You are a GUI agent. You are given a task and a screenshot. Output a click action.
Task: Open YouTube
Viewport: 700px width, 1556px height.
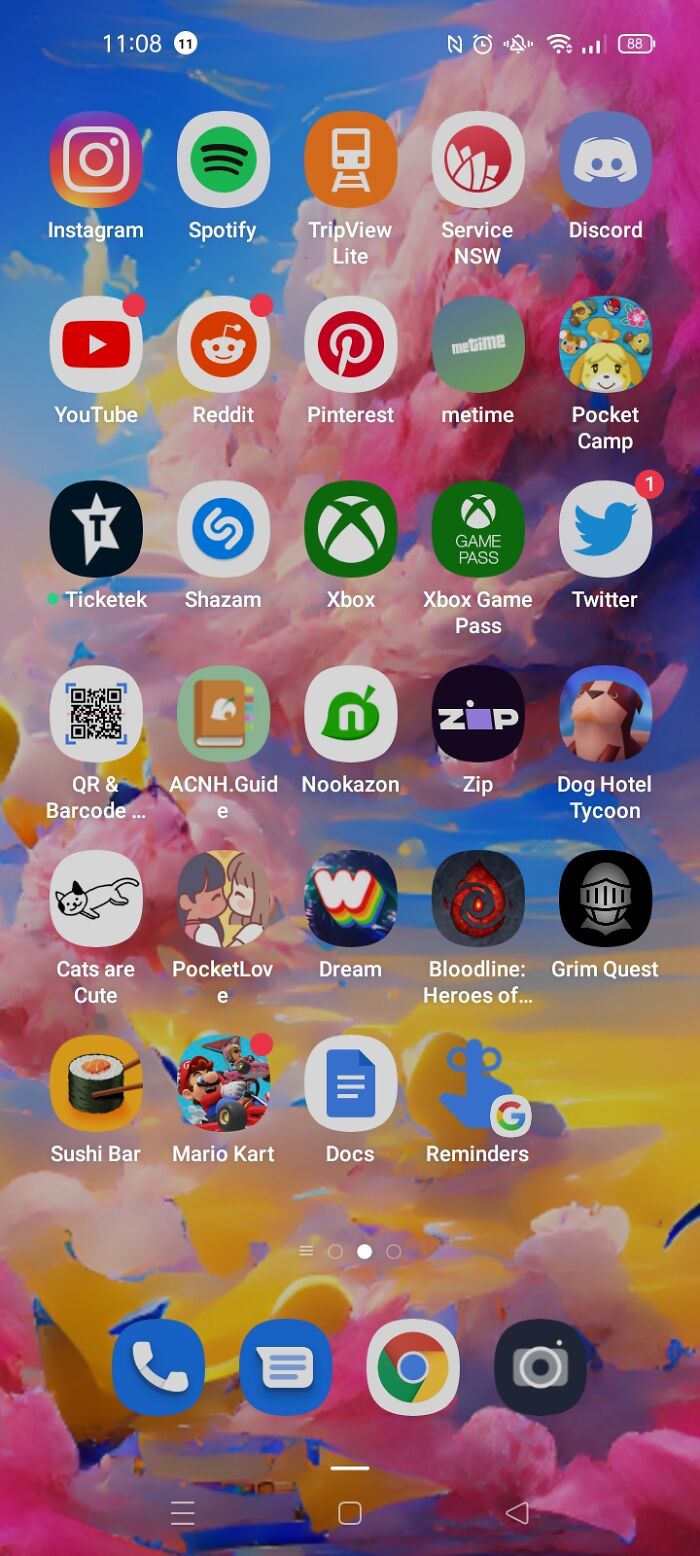pyautogui.click(x=96, y=345)
